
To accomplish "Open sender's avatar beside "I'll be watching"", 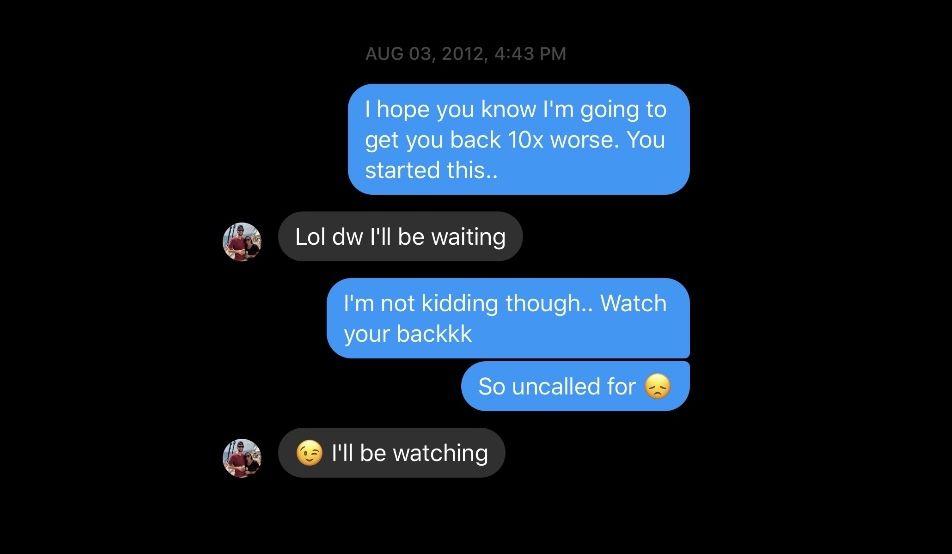I will pos(242,458).
